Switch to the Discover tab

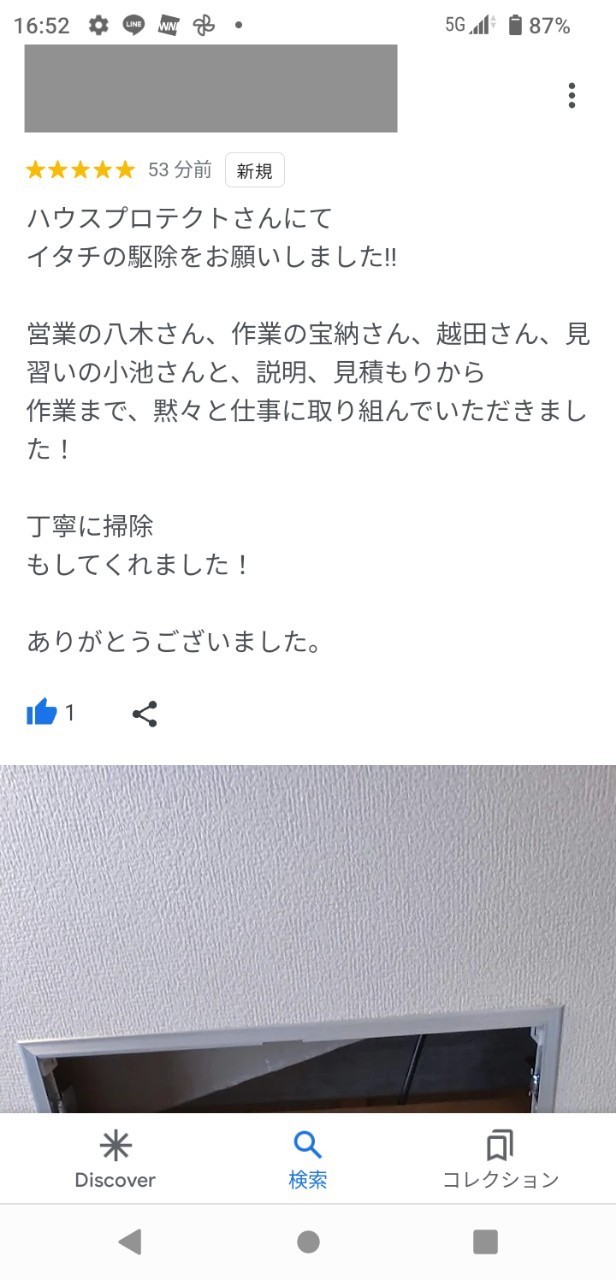[115, 1160]
